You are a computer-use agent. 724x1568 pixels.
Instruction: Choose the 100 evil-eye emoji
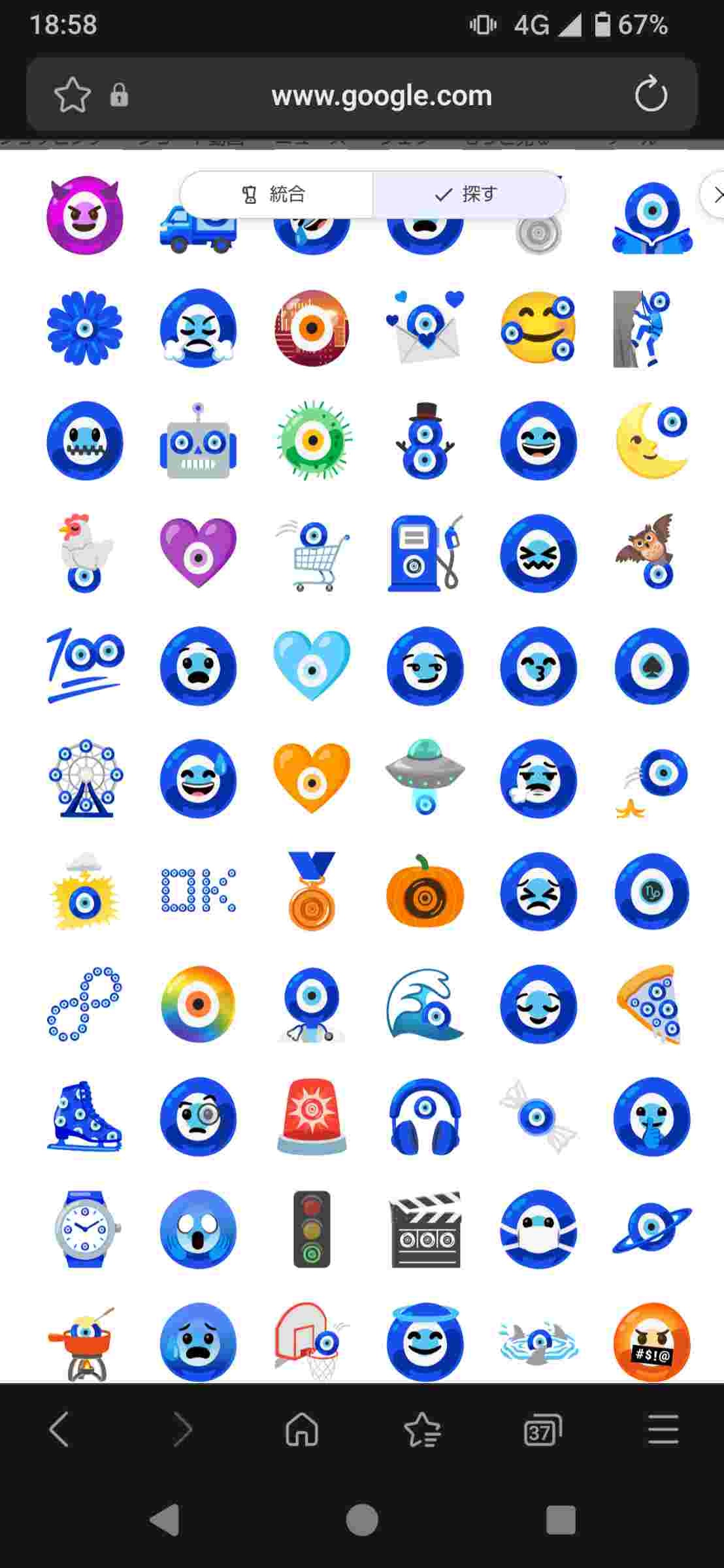85,665
